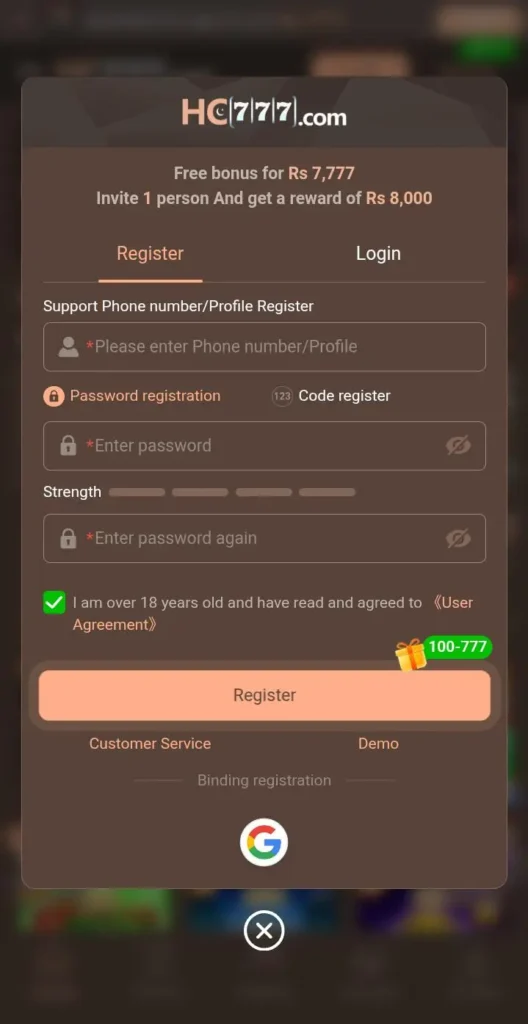
Task: Try the Demo mode
Action: [378, 743]
